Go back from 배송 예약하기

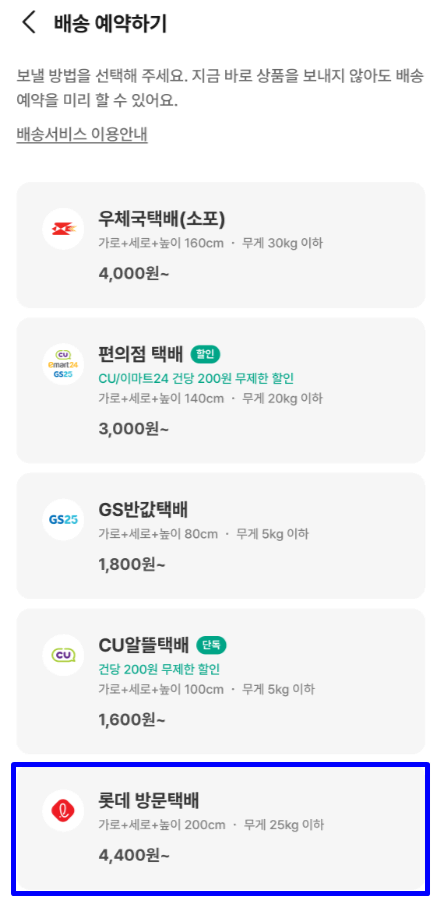(28, 22)
